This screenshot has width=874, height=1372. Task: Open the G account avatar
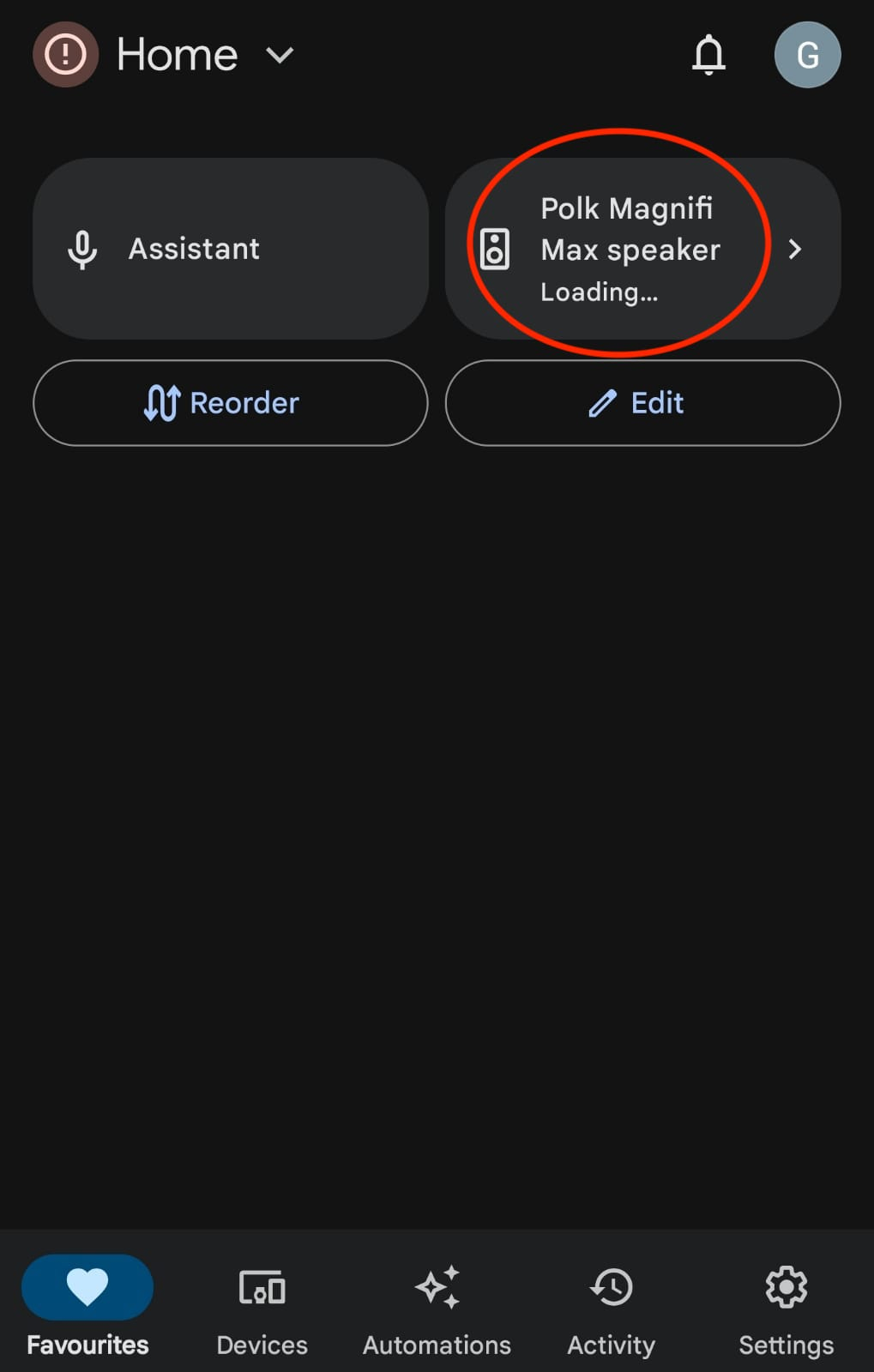tap(807, 56)
